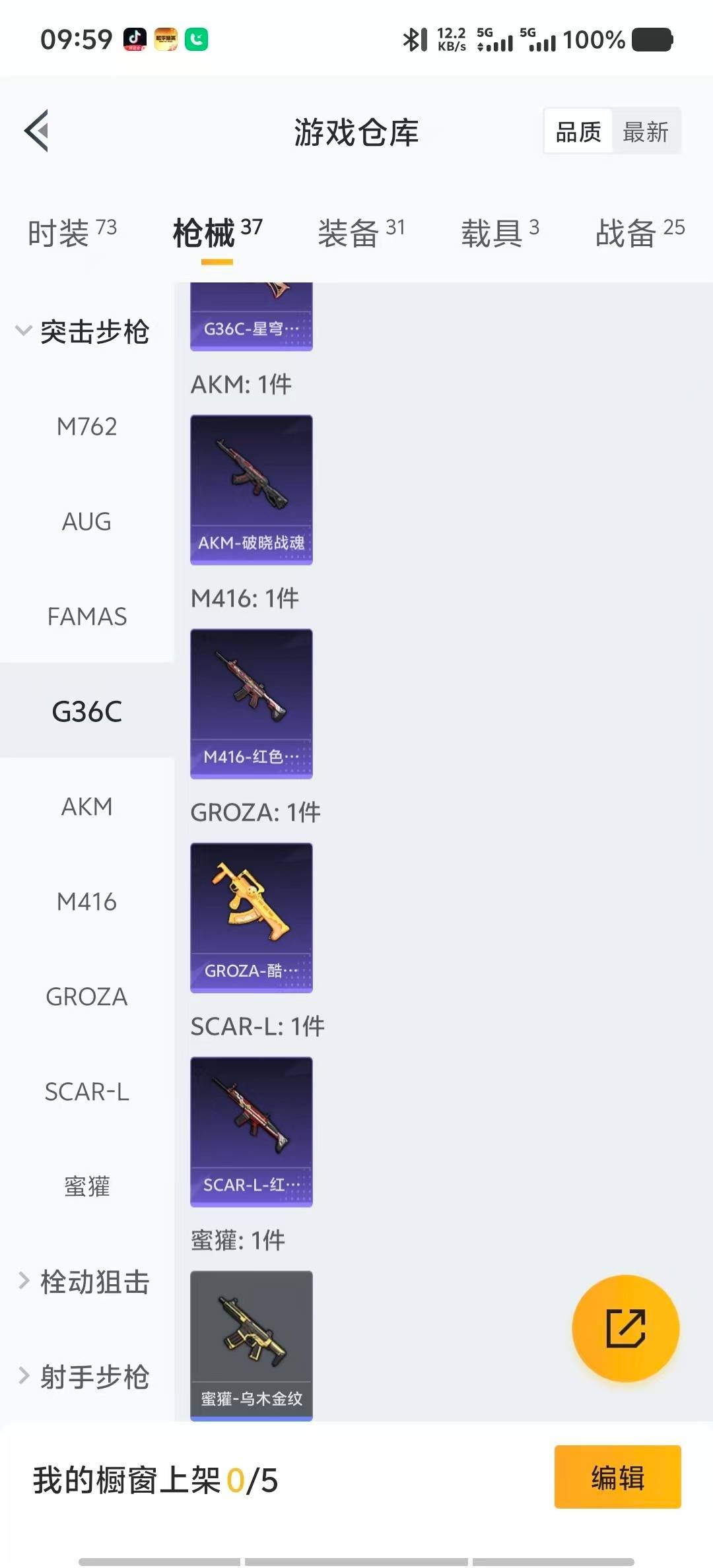View the 蜜獾-乌木金纹 skin card
This screenshot has height=1568, width=713.
[251, 1345]
